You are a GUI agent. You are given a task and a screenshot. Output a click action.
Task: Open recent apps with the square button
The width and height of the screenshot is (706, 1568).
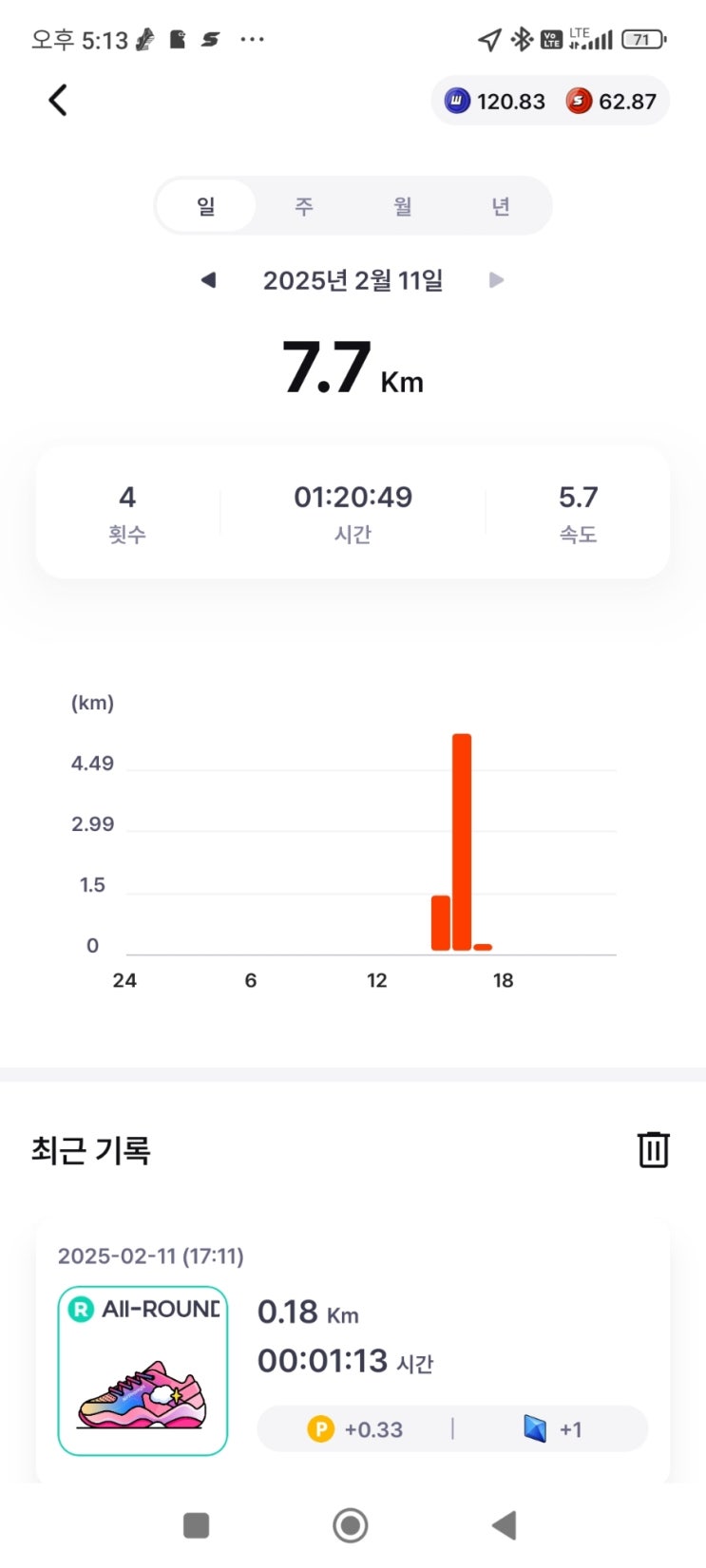(x=196, y=1525)
